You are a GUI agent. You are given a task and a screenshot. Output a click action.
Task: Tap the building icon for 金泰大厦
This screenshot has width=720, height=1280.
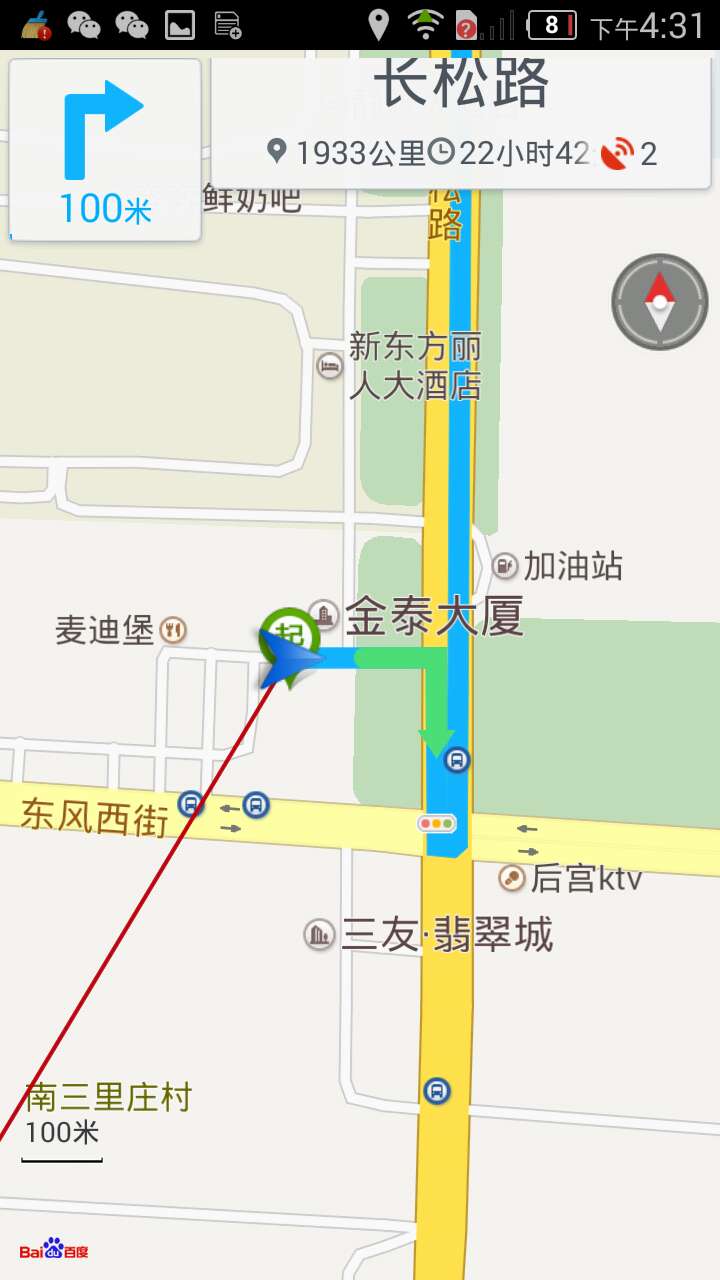tap(323, 612)
